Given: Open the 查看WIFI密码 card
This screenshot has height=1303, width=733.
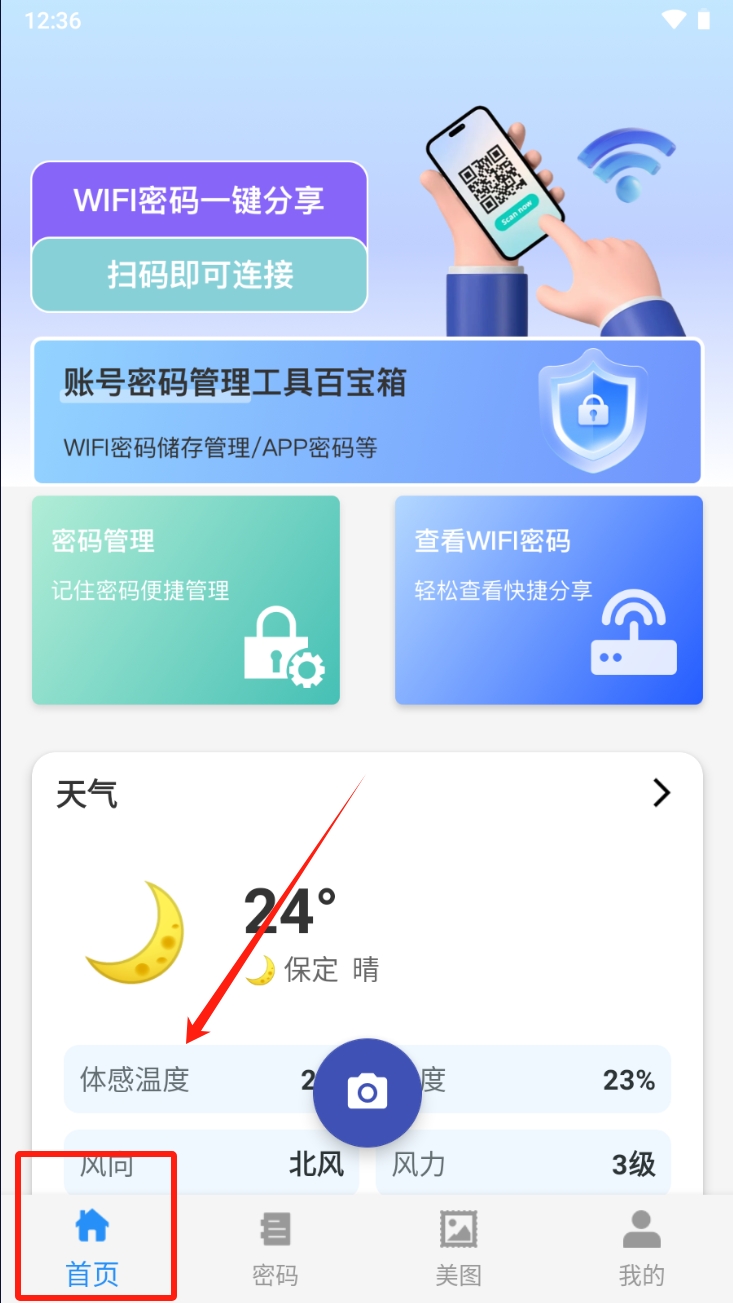Looking at the screenshot, I should [x=548, y=600].
